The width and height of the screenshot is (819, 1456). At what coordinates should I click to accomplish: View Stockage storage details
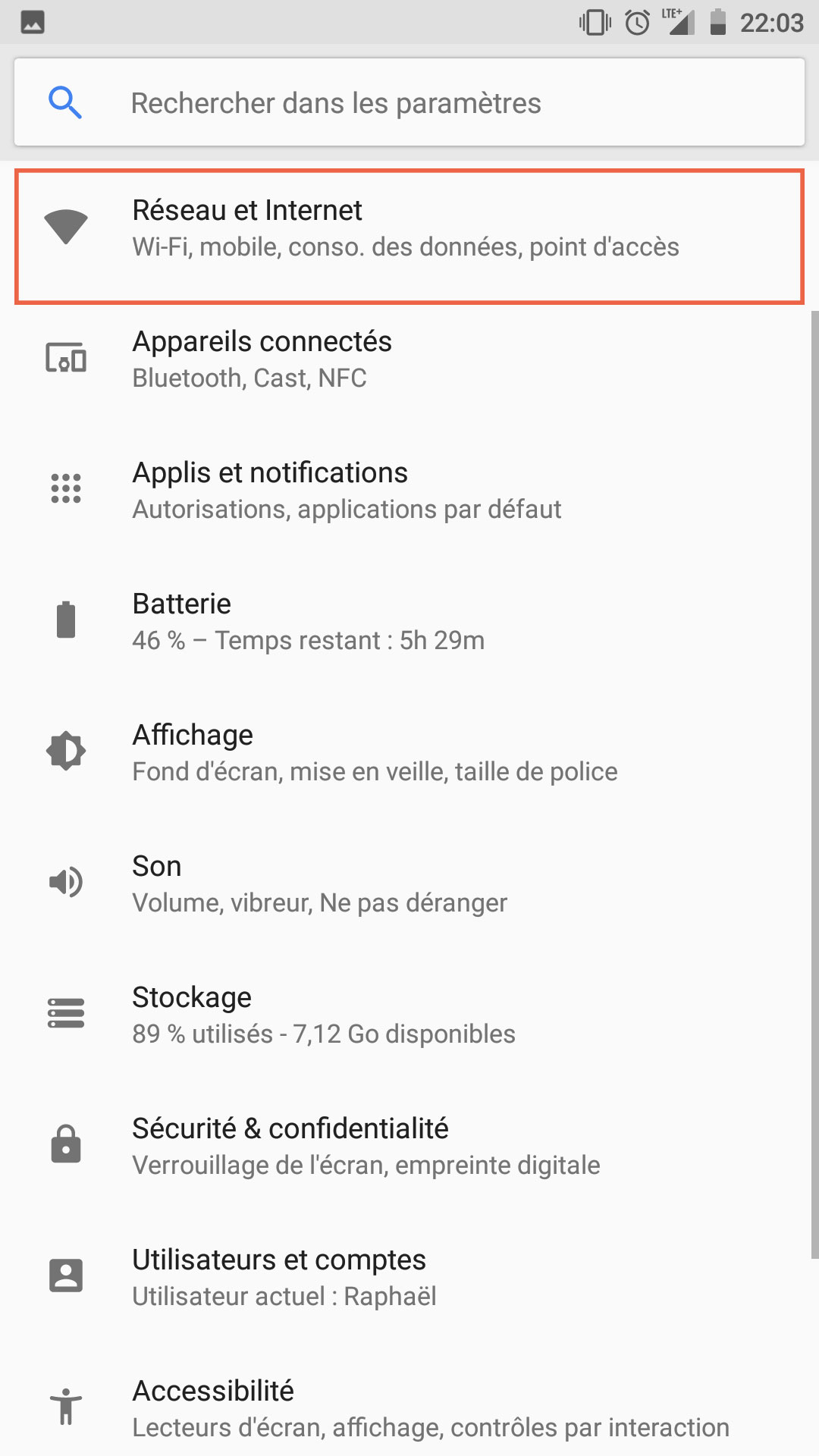coord(409,1015)
